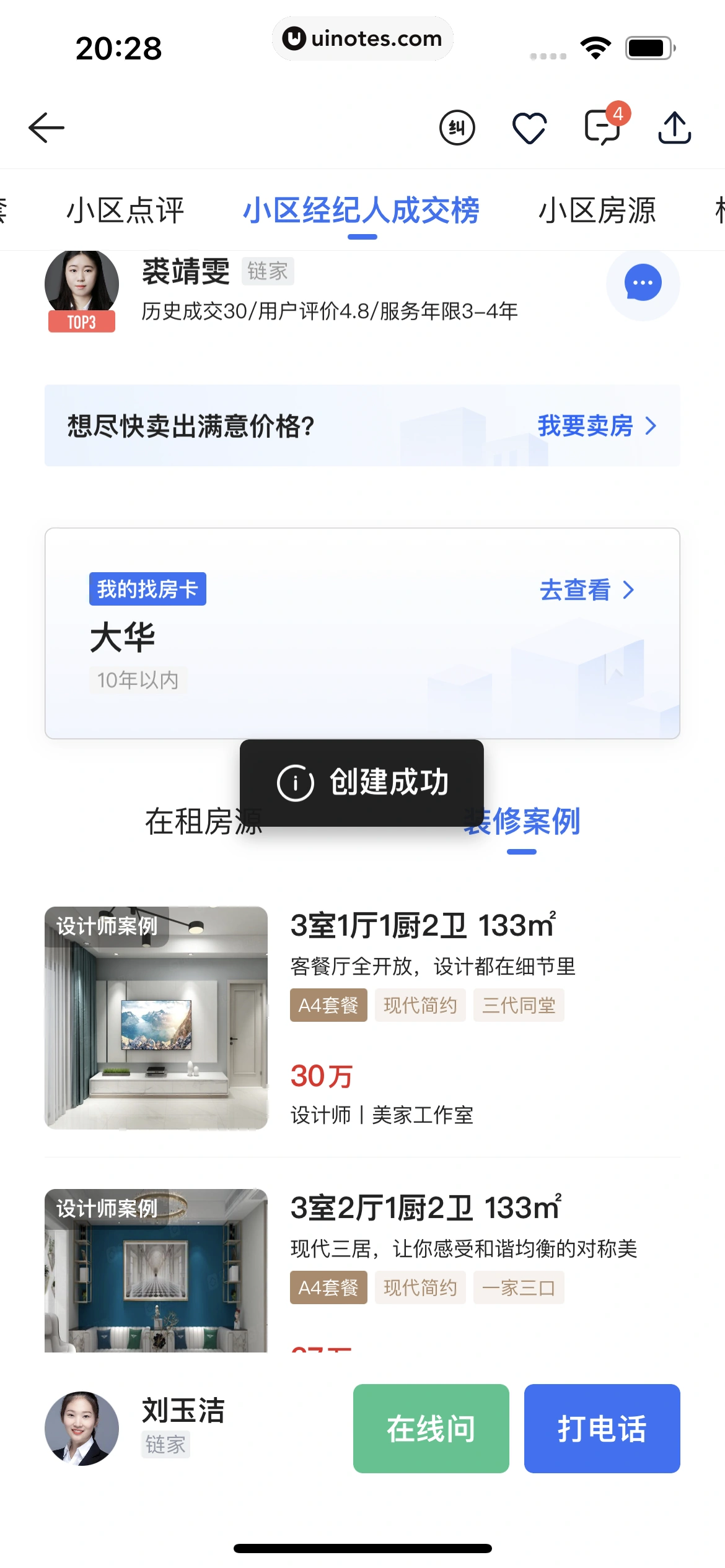Switch to the 小区点评 tab
The width and height of the screenshot is (725, 1568).
(125, 211)
